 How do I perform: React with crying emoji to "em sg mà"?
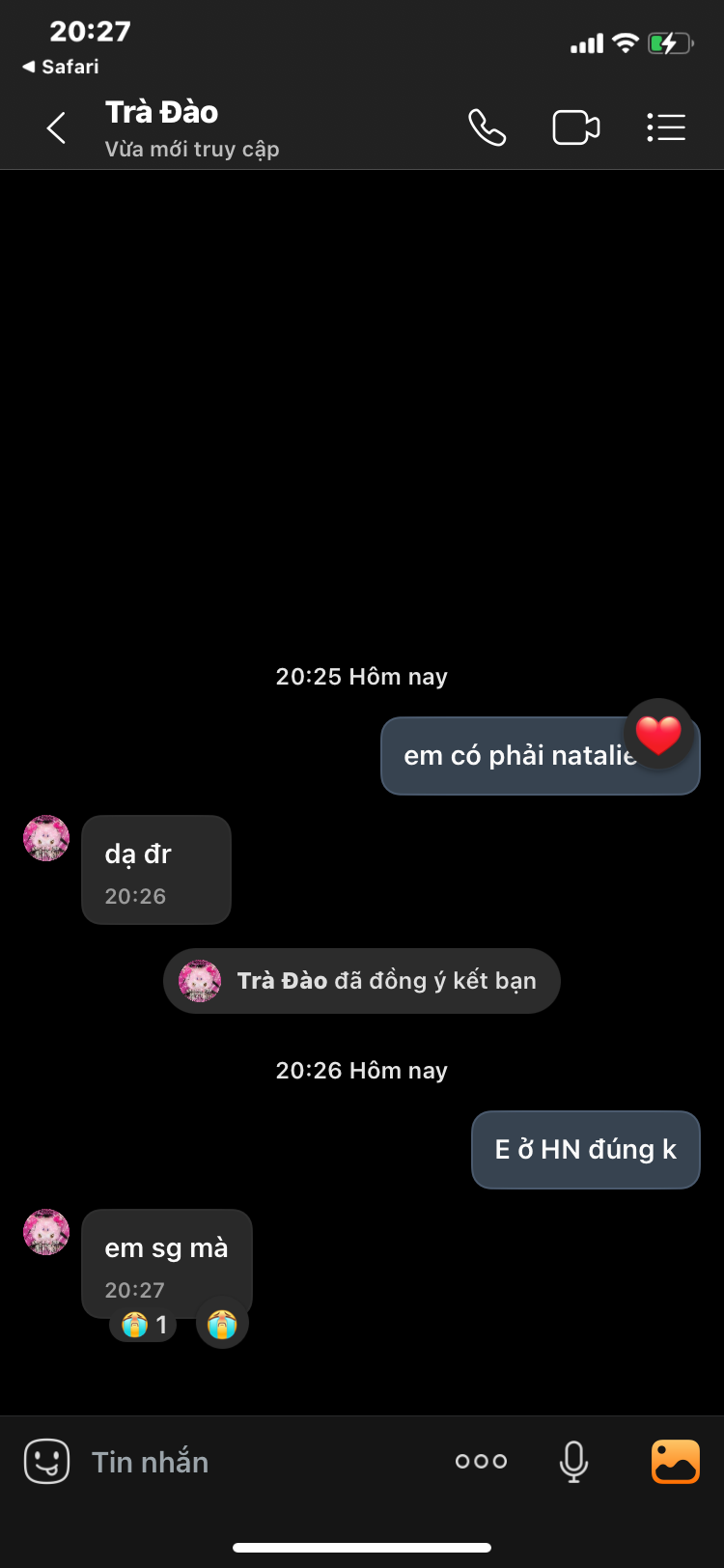(x=222, y=1324)
